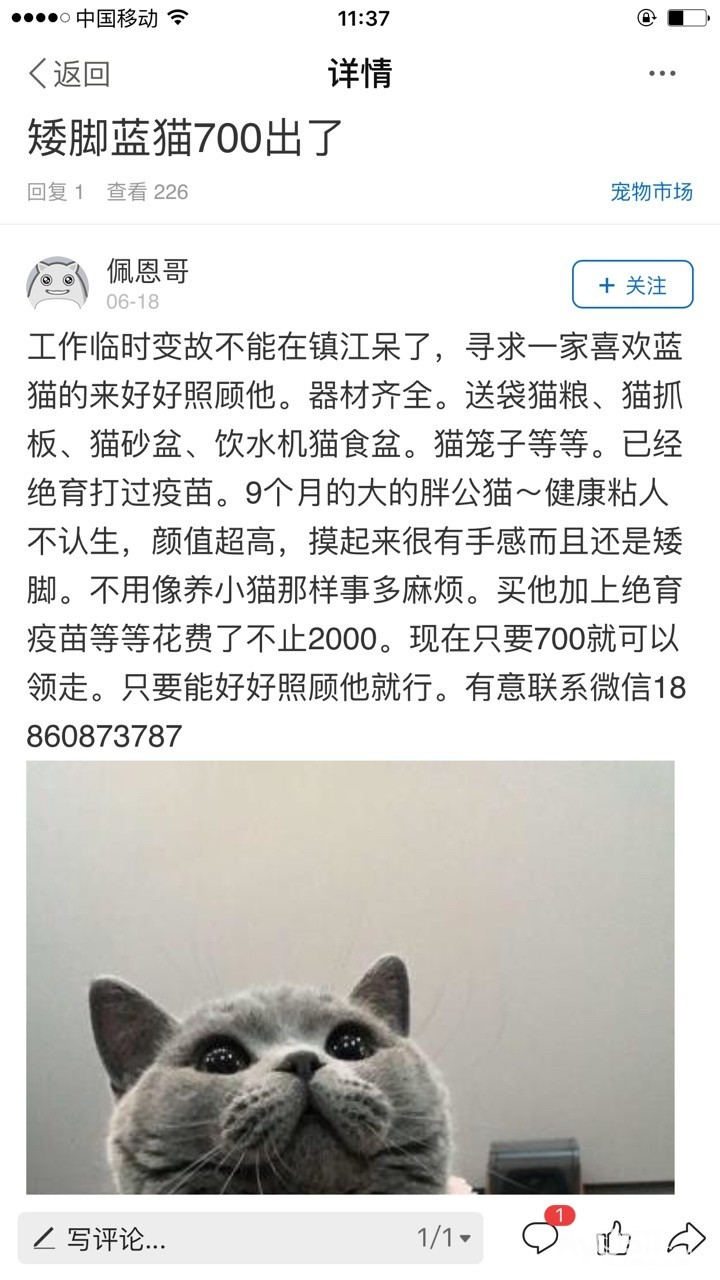Open the three-dot overflow menu
This screenshot has width=720, height=1280.
663,74
